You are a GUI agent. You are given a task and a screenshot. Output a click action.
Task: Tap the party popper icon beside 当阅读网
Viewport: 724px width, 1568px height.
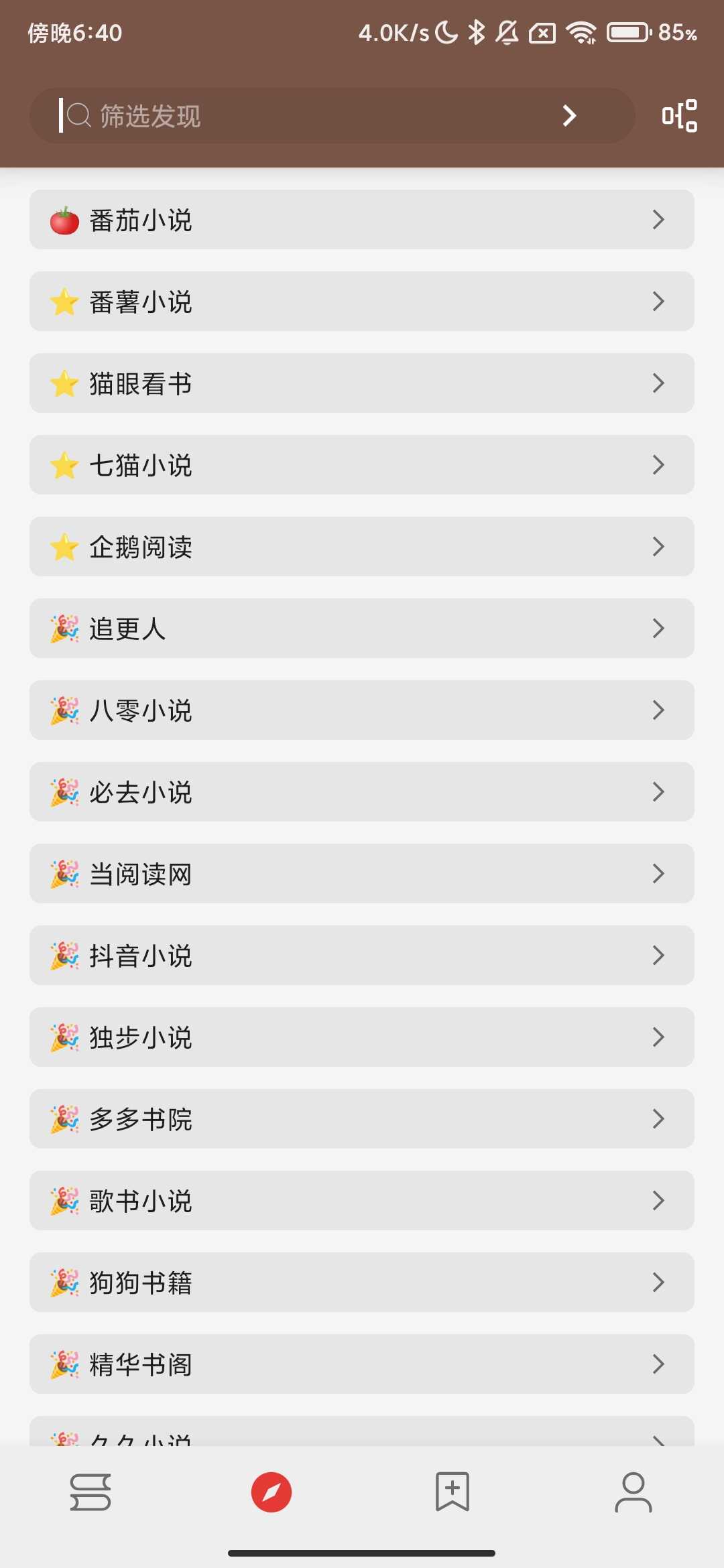pos(64,874)
